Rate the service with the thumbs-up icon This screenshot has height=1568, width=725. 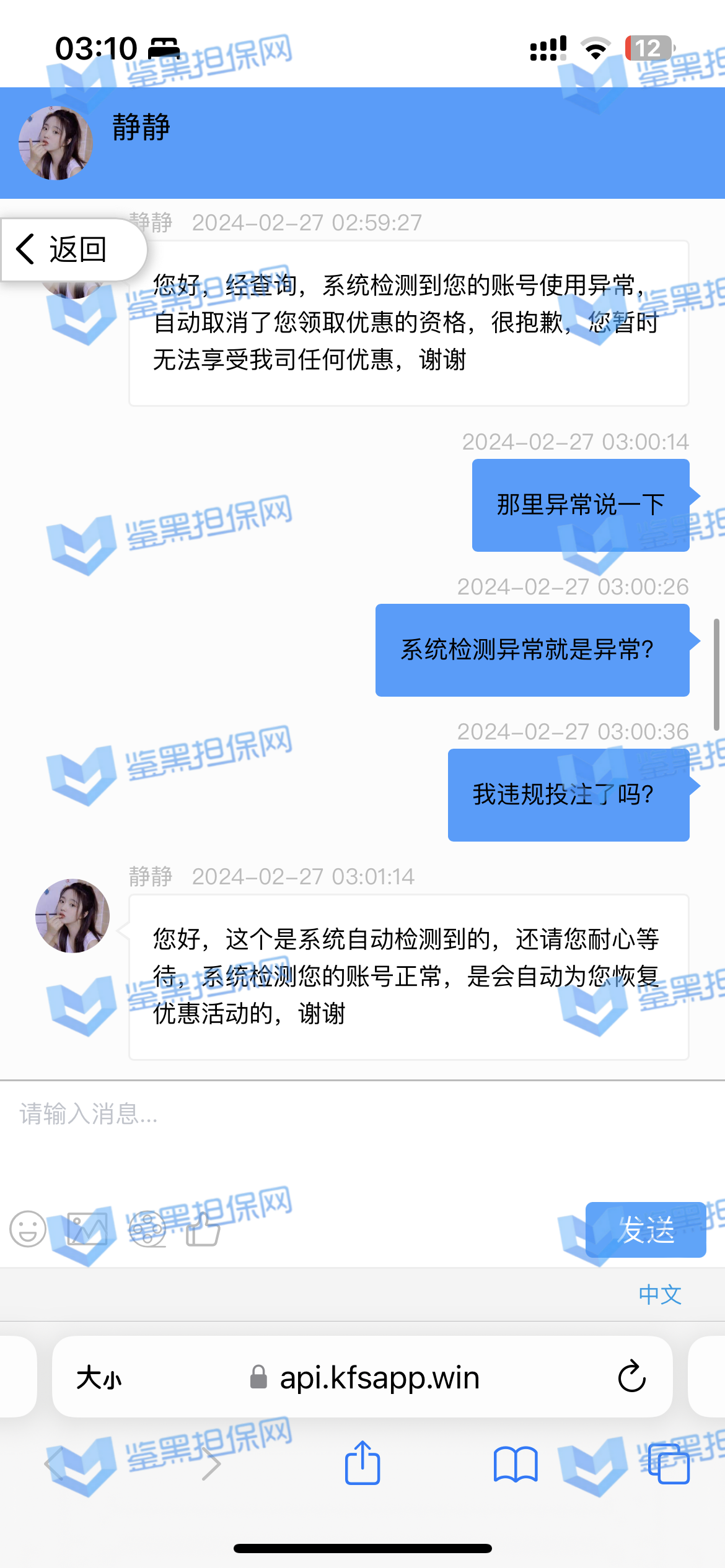pyautogui.click(x=204, y=1229)
